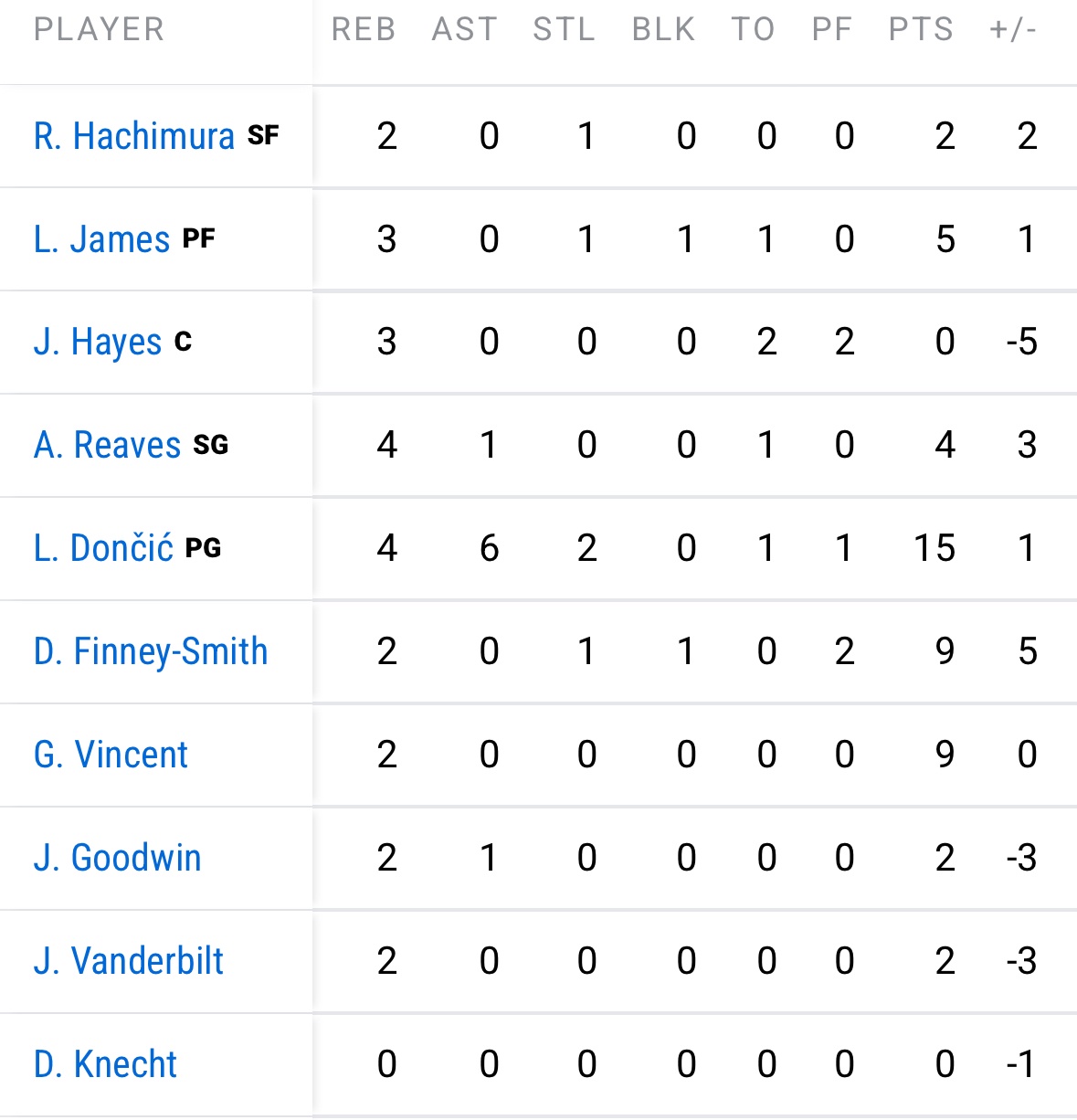The height and width of the screenshot is (1120, 1077).
Task: Open J. Vanderbilt's player details
Action: pyautogui.click(x=129, y=962)
